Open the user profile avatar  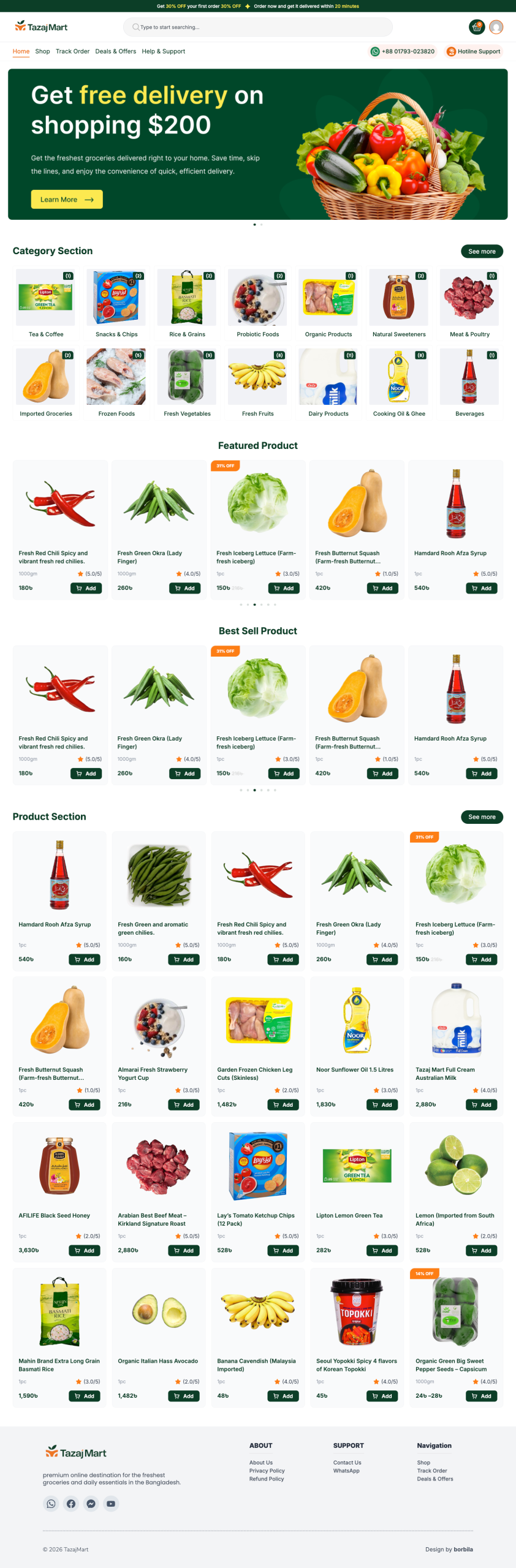pos(496,27)
